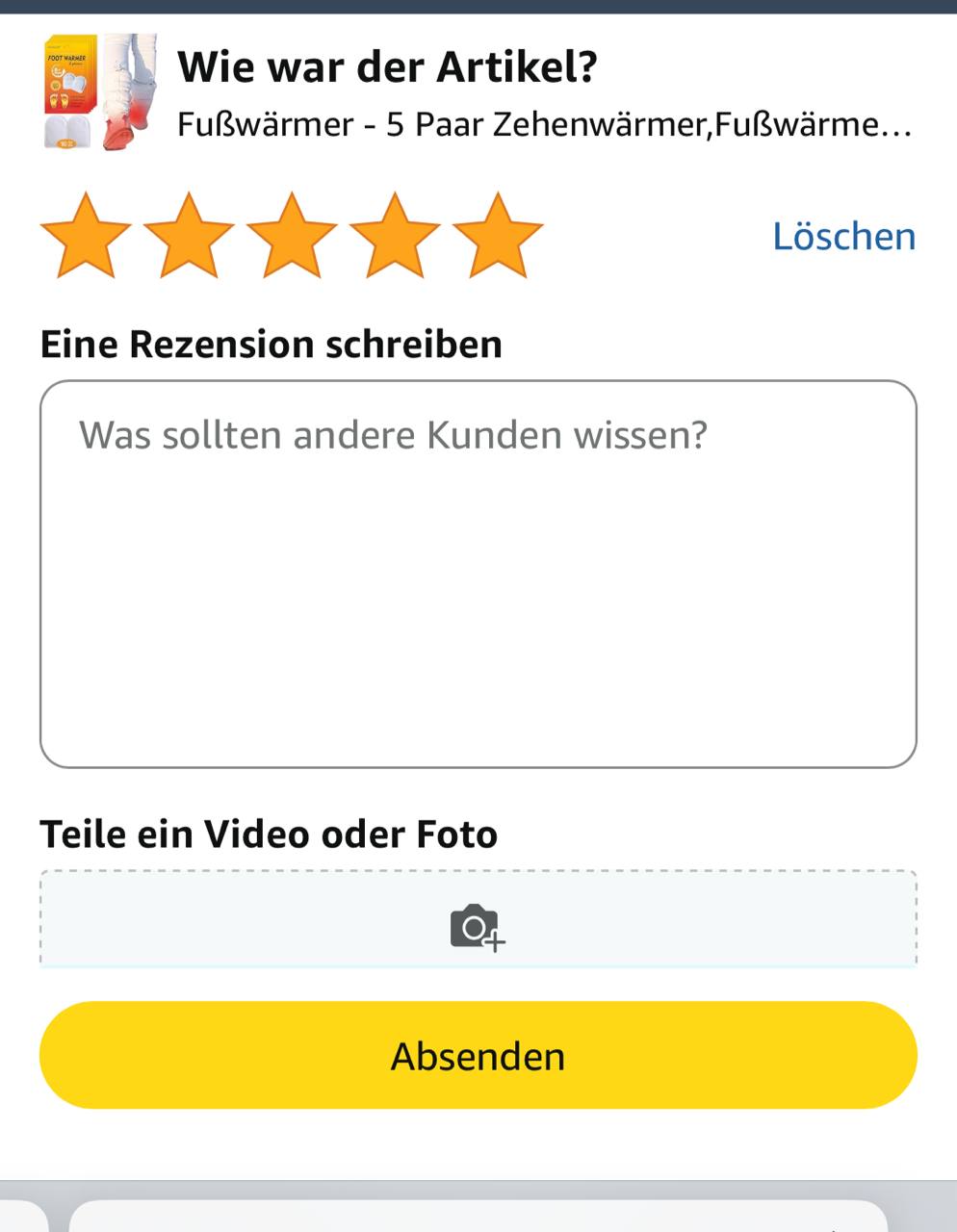Image resolution: width=957 pixels, height=1232 pixels.
Task: Set the rating to two stars
Action: (189, 237)
